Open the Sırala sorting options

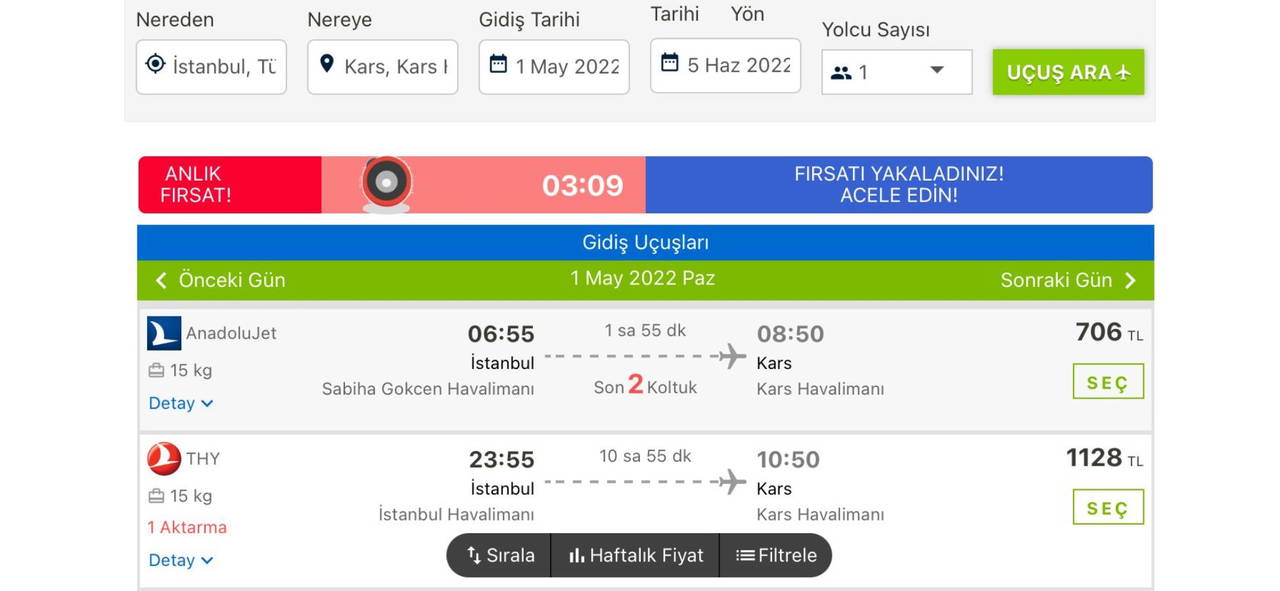pos(500,556)
